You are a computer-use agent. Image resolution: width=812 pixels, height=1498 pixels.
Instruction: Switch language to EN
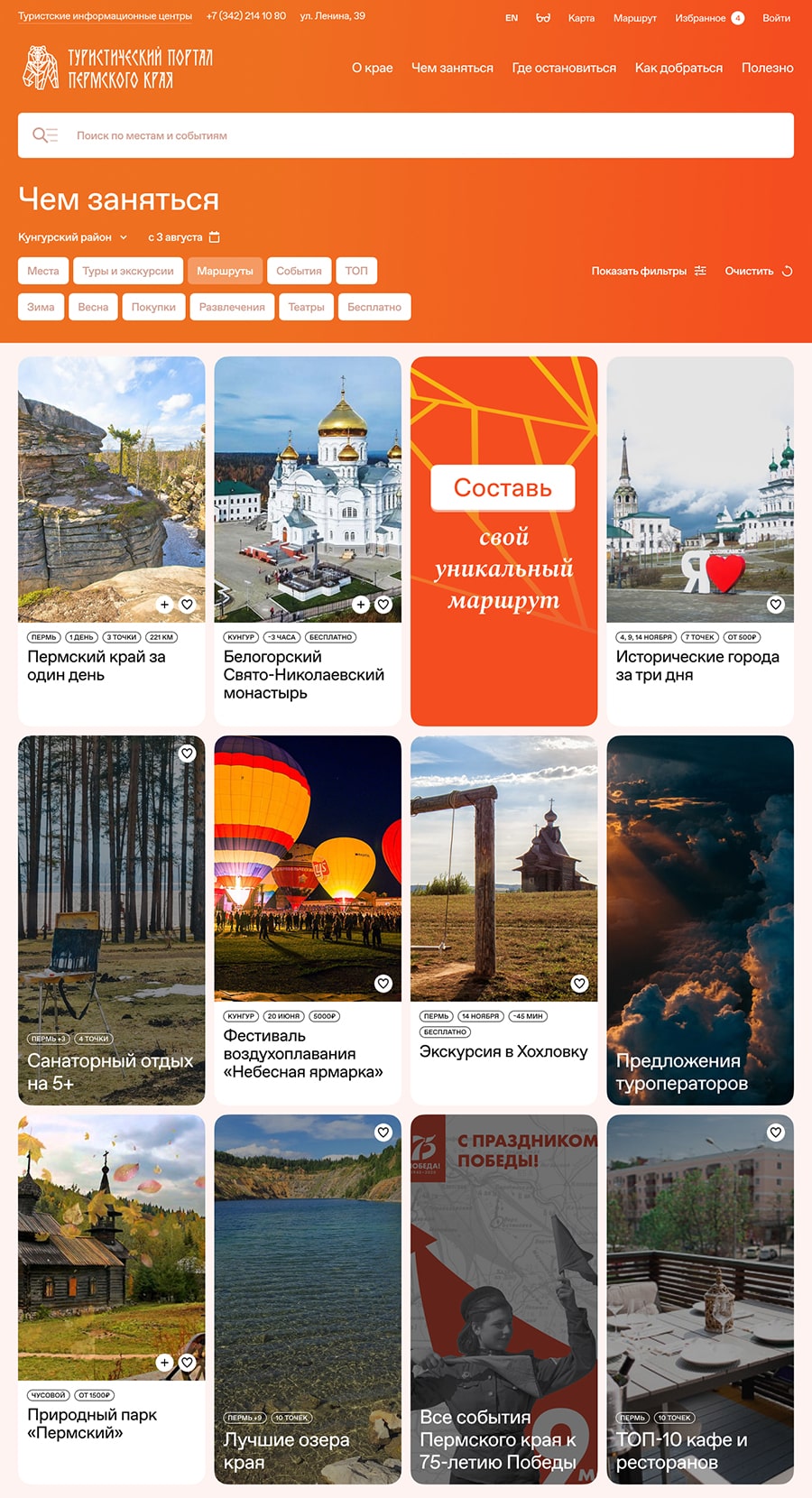point(512,18)
